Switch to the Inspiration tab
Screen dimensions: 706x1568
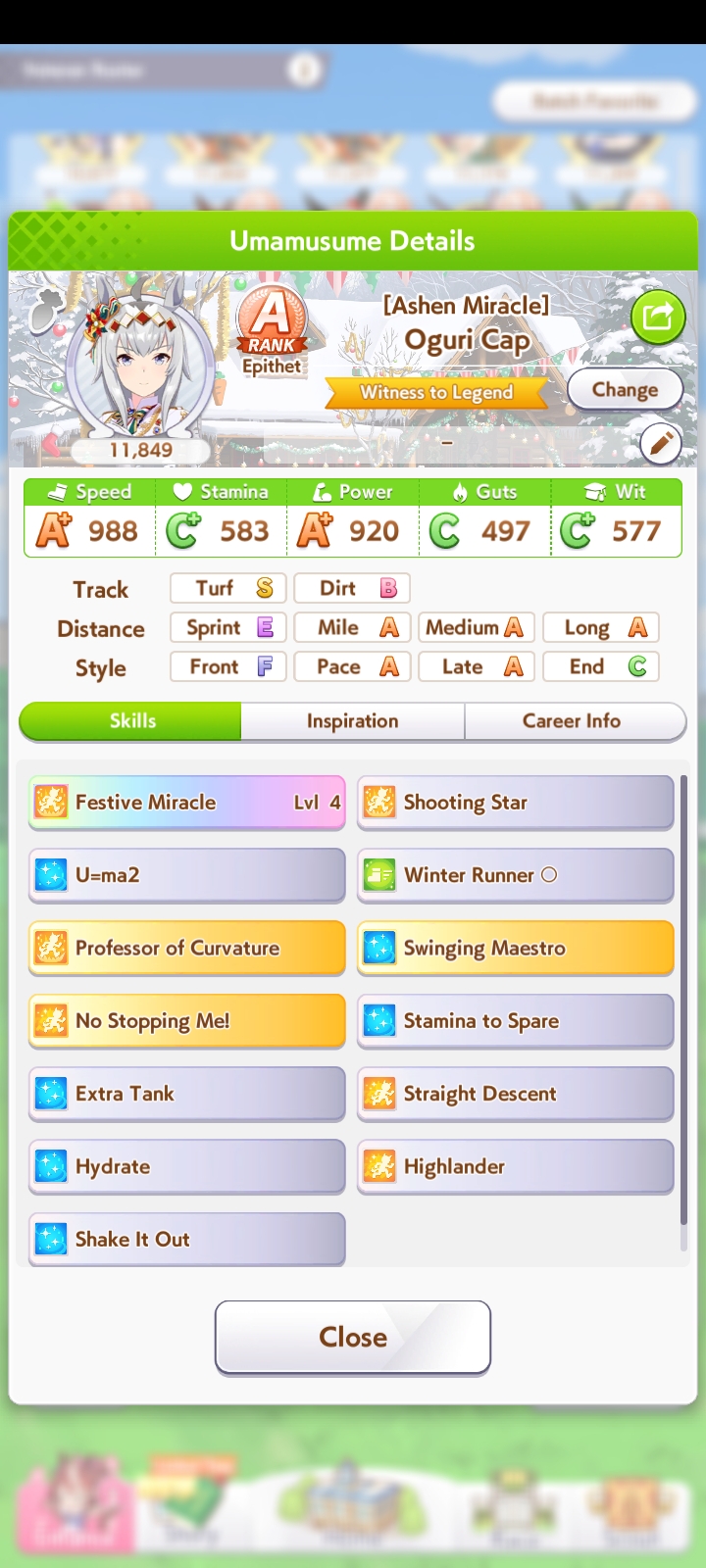click(x=352, y=721)
